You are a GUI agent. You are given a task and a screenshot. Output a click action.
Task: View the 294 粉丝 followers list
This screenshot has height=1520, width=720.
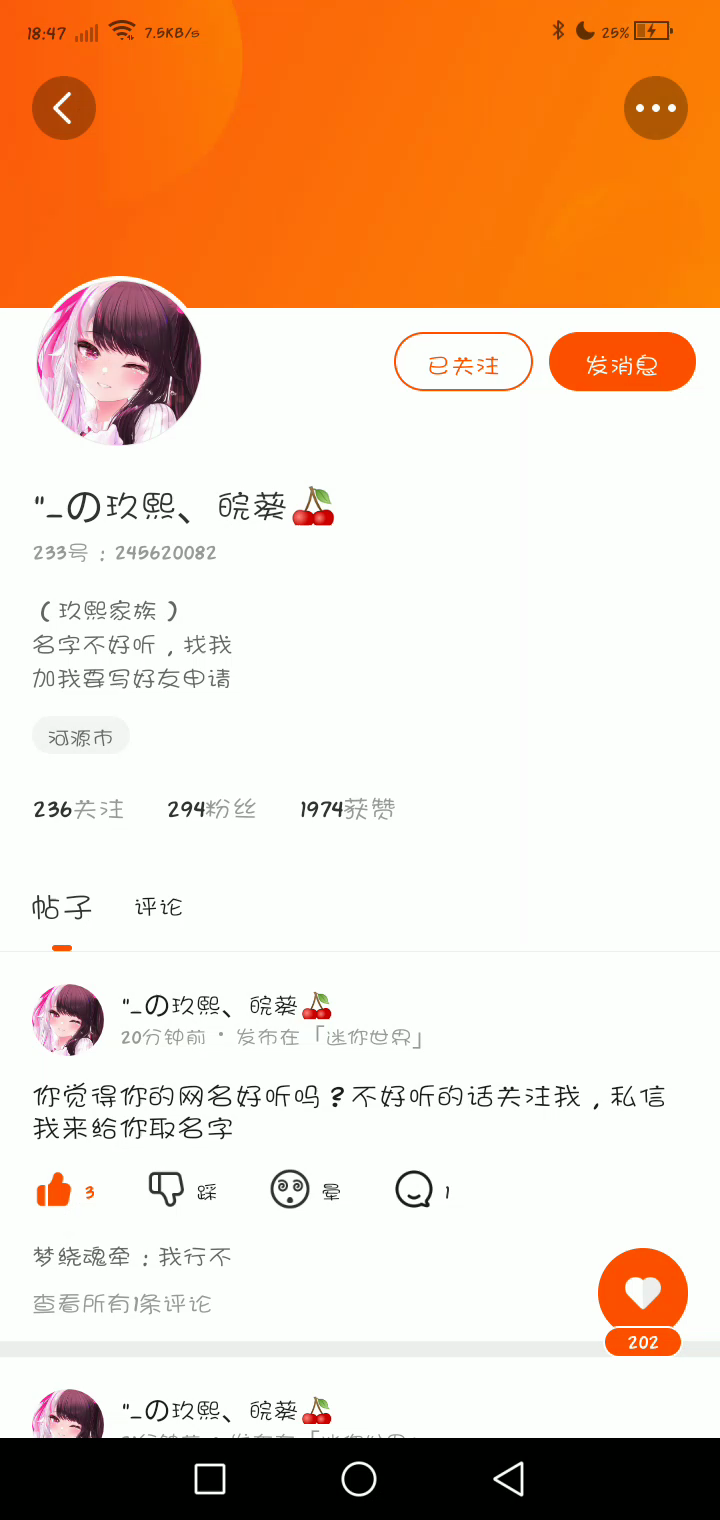pos(211,809)
